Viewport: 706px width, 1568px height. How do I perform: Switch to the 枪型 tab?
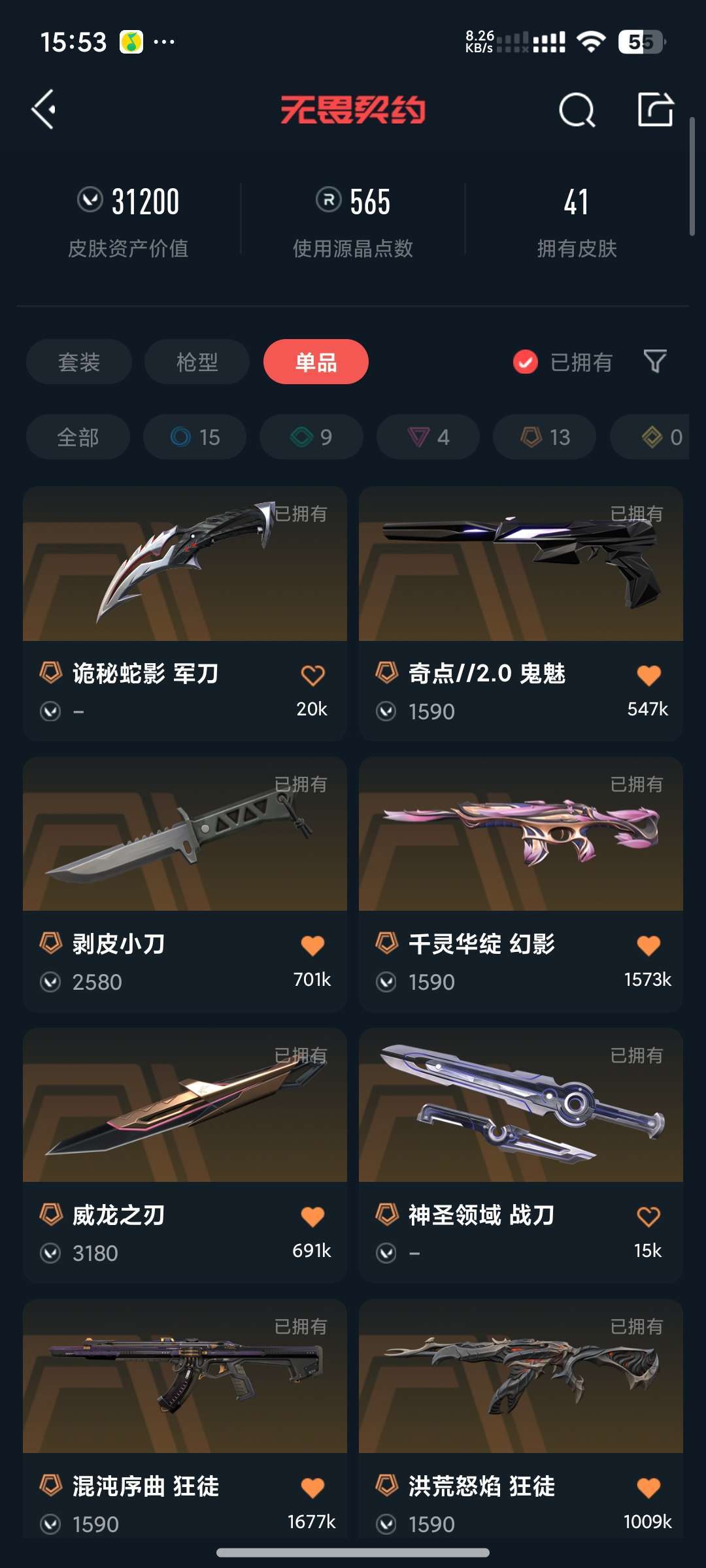tap(196, 362)
